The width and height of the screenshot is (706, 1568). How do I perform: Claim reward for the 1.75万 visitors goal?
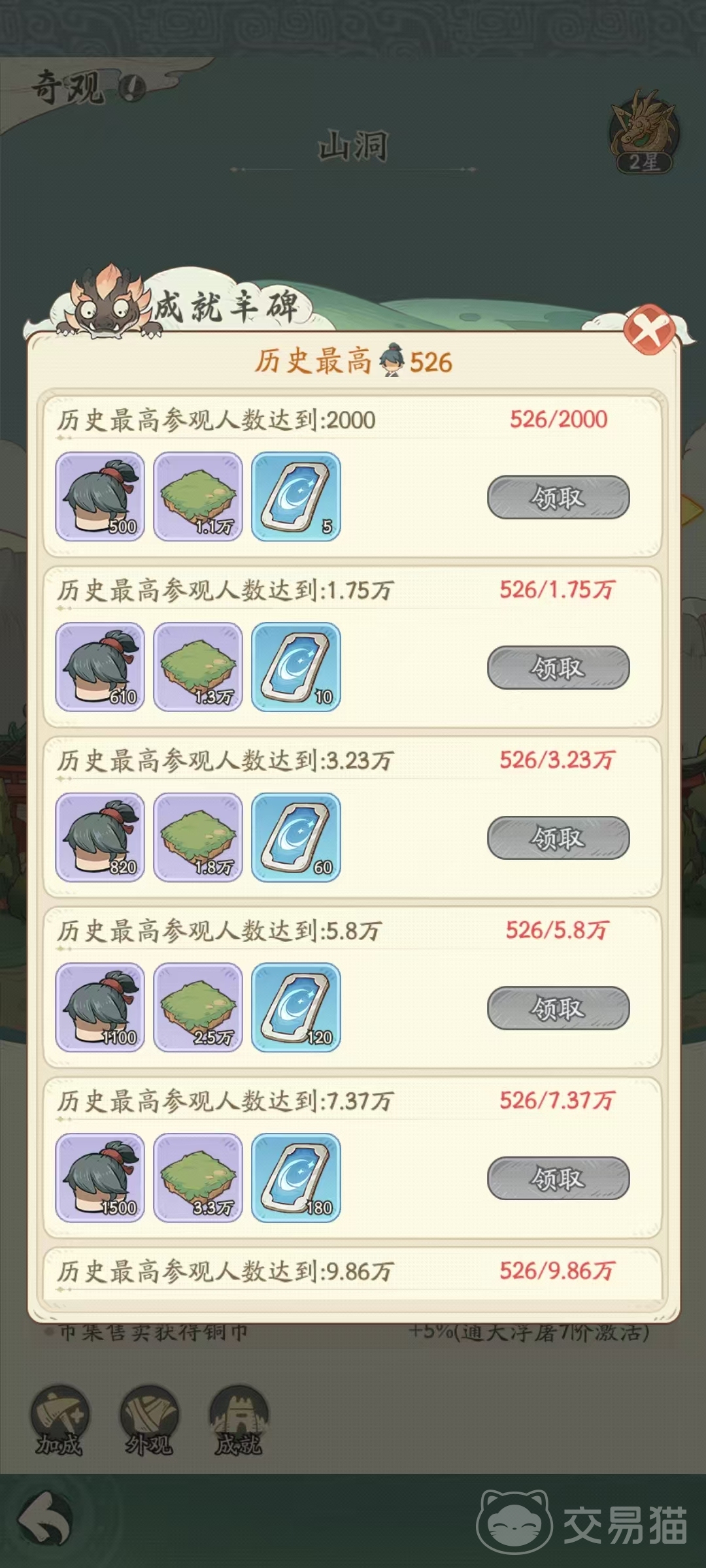tap(558, 667)
